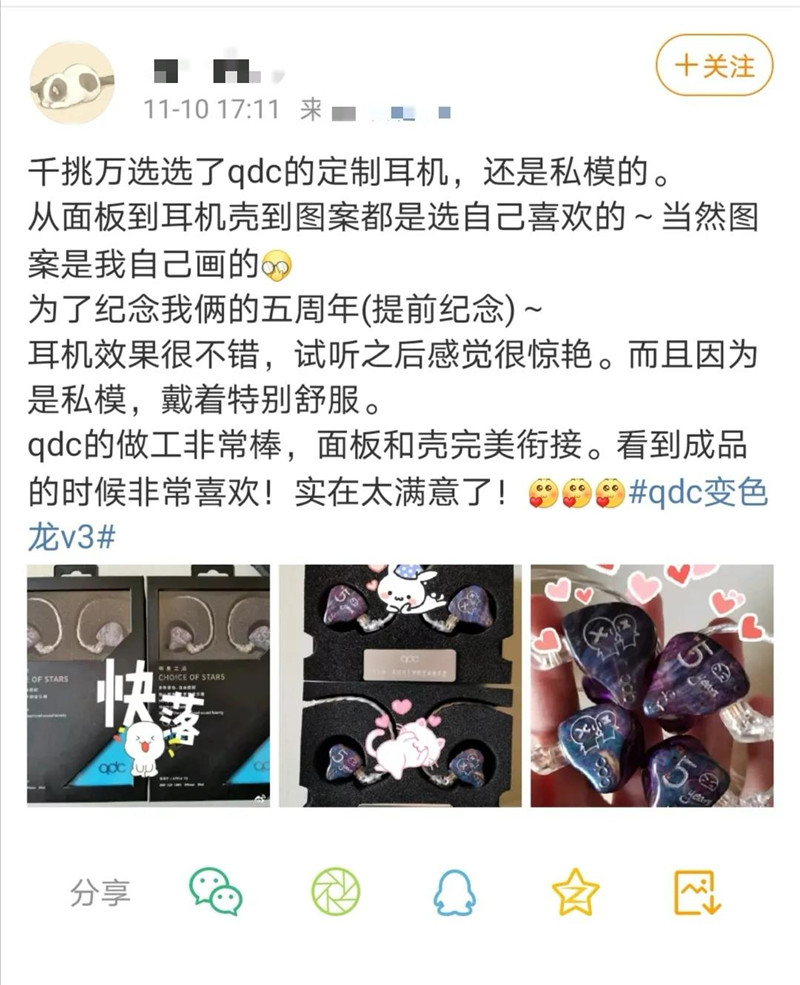Enlarge the third photo of purple earphones

pos(652,686)
